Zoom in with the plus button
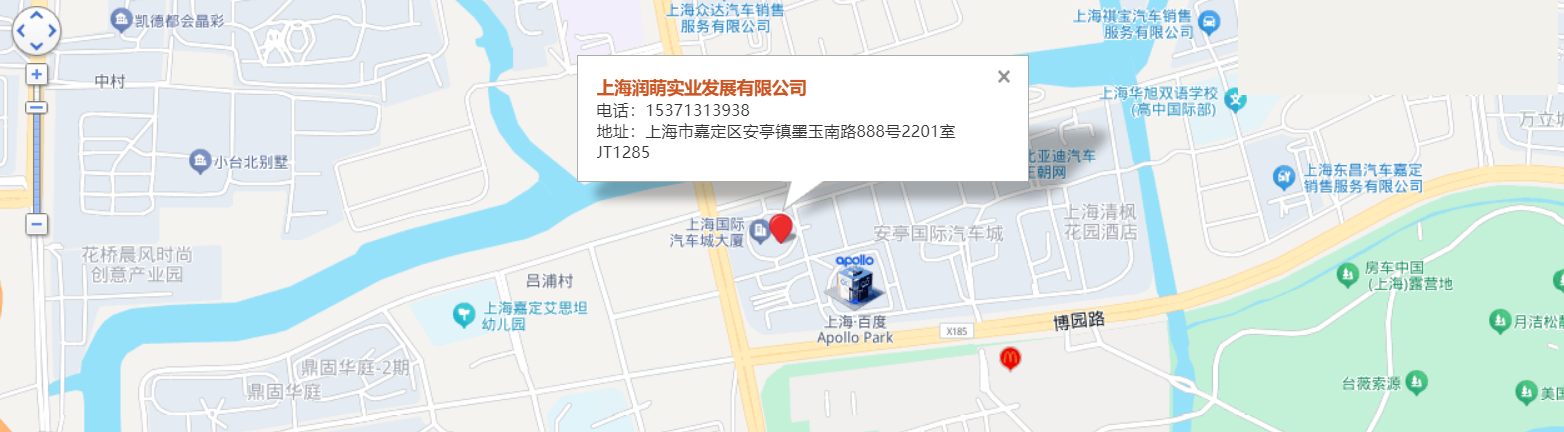 pos(37,75)
